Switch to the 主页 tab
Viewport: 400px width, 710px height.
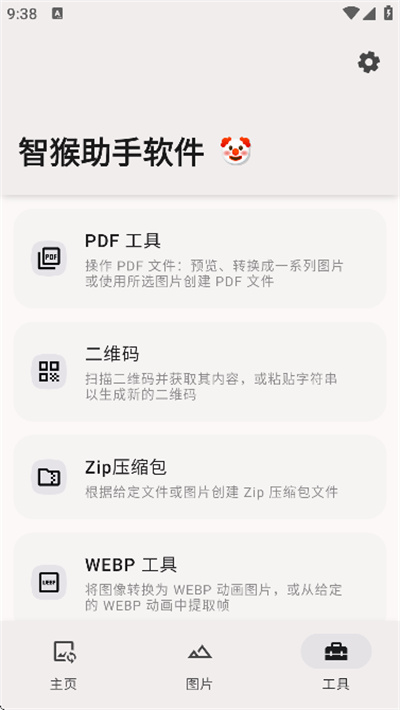pyautogui.click(x=63, y=665)
